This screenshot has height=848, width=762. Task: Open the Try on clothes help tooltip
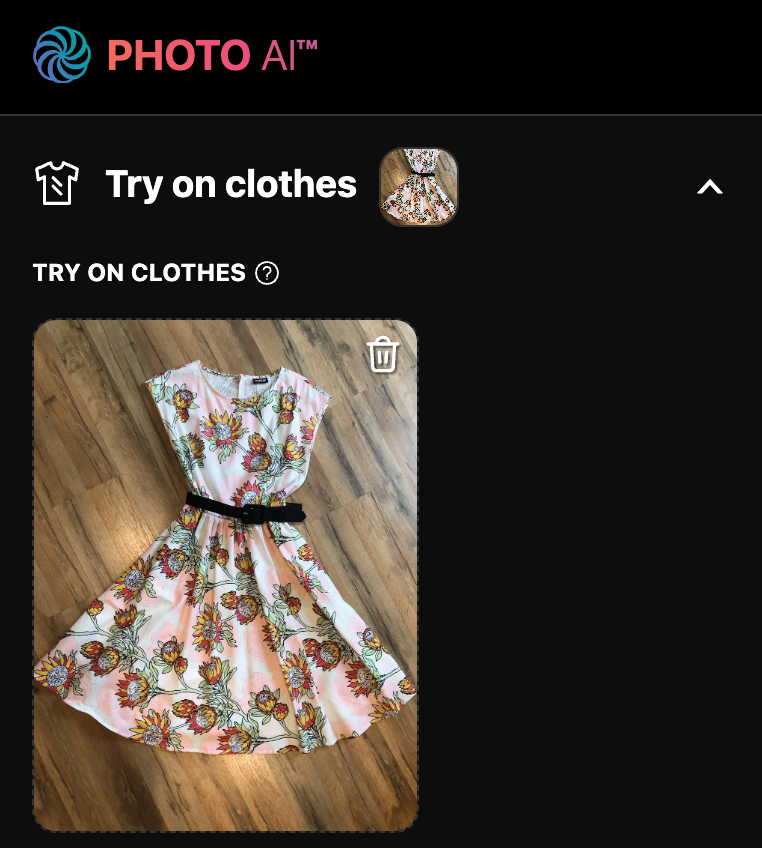pyautogui.click(x=267, y=273)
